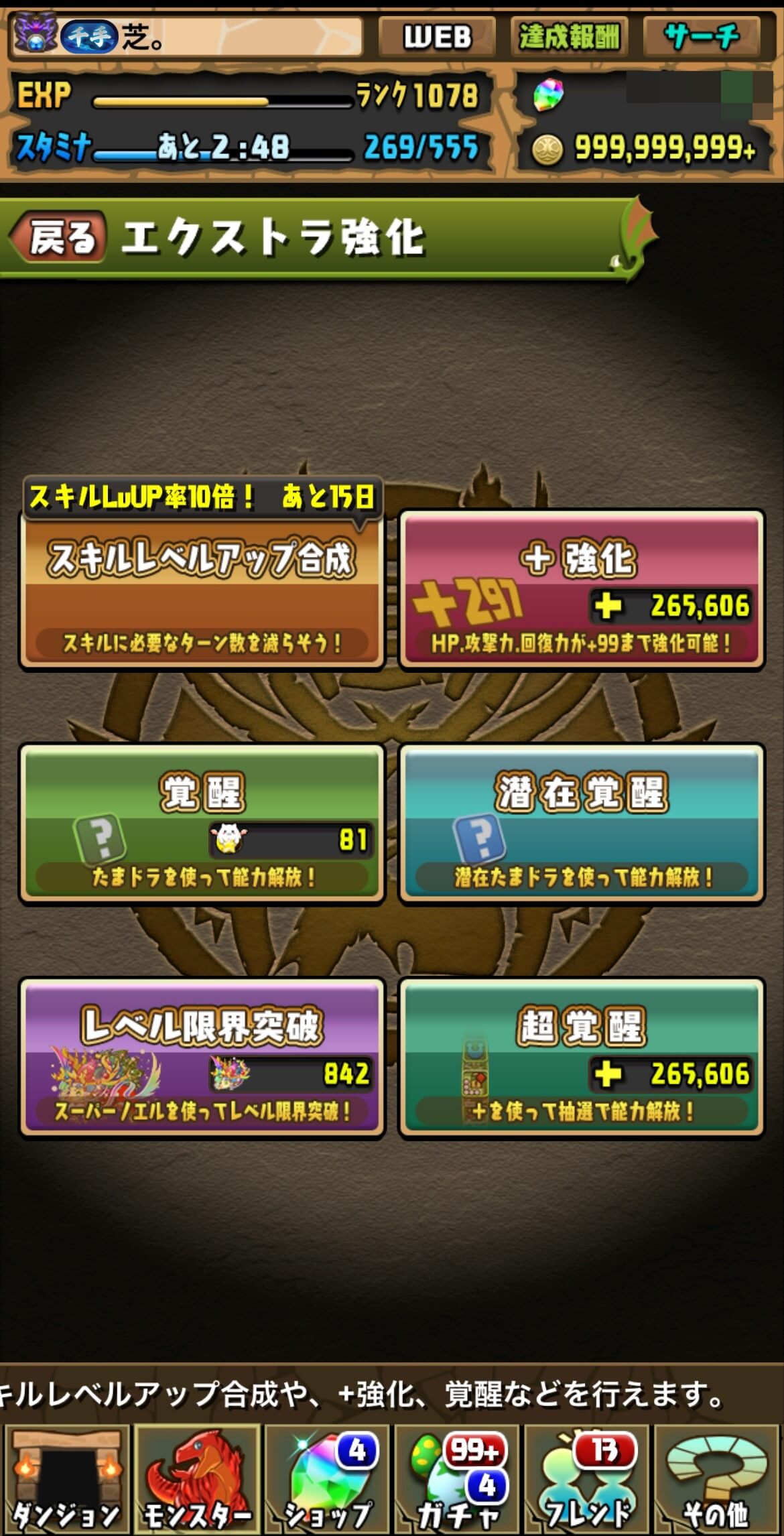Open the +強化 enhancement card
784x1536 pixels.
point(581,590)
